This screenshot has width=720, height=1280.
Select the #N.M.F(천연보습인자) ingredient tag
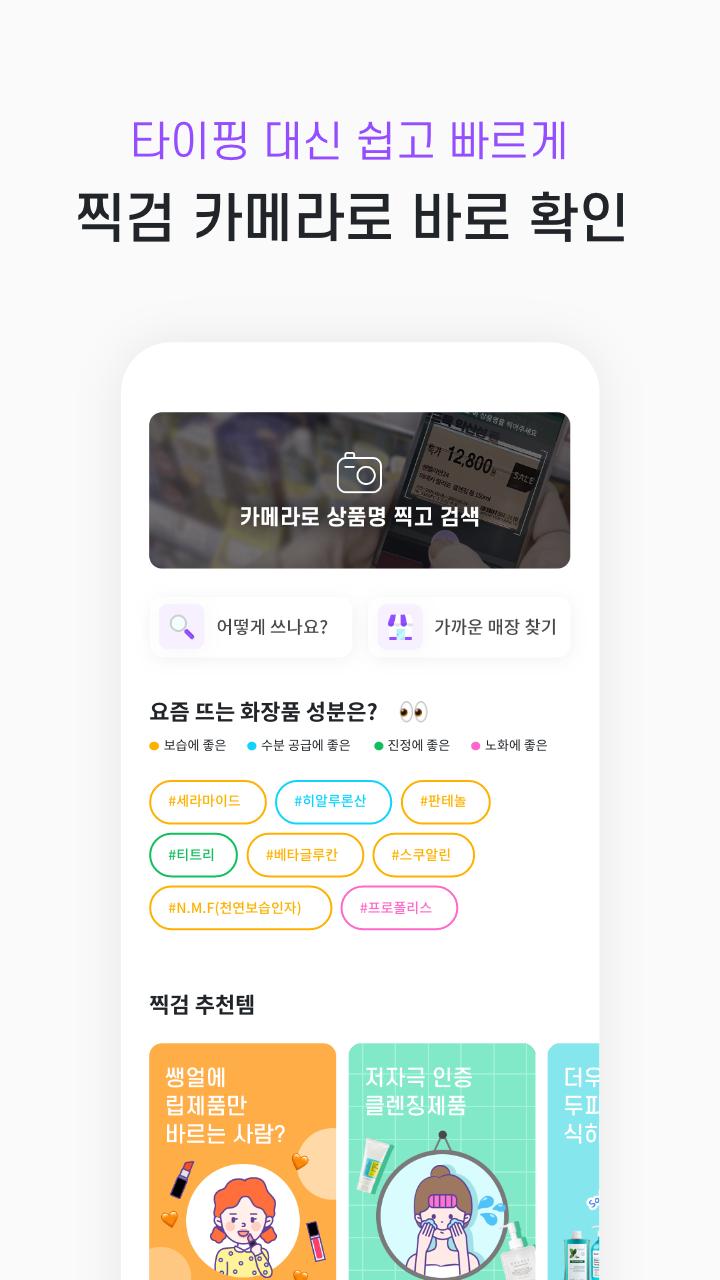[240, 908]
